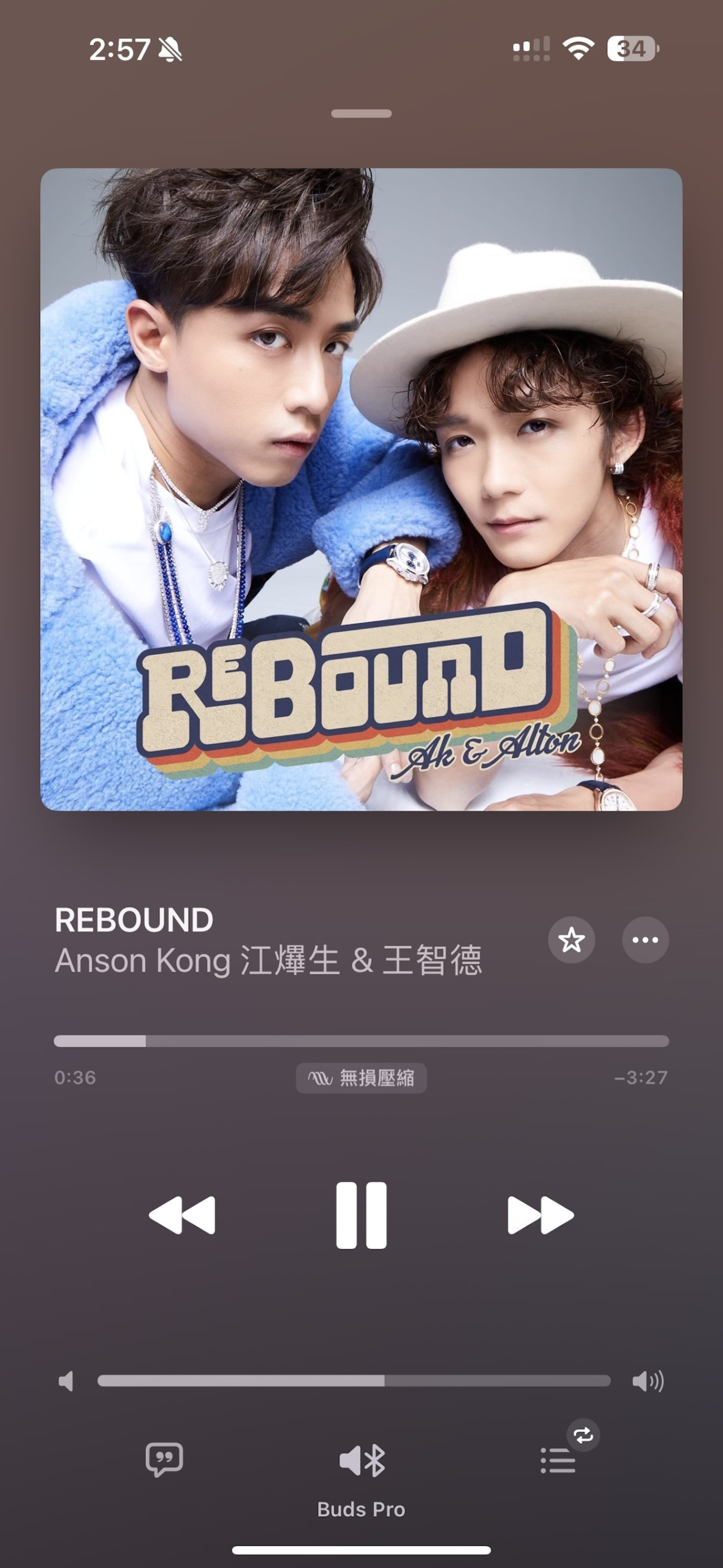Open the playing next queue
Viewport: 723px width, 1568px height.
(x=558, y=1461)
